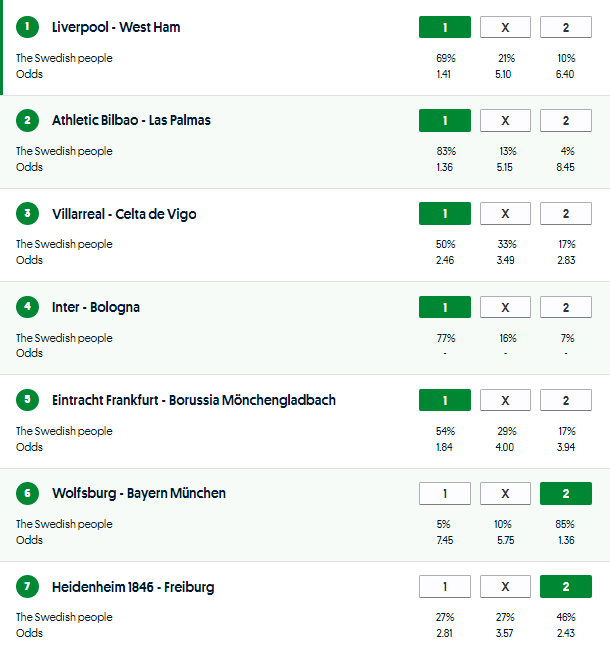Toggle 1 for Athletic Bilbao - Las Palmas
Image resolution: width=610 pixels, height=652 pixels.
pos(444,120)
